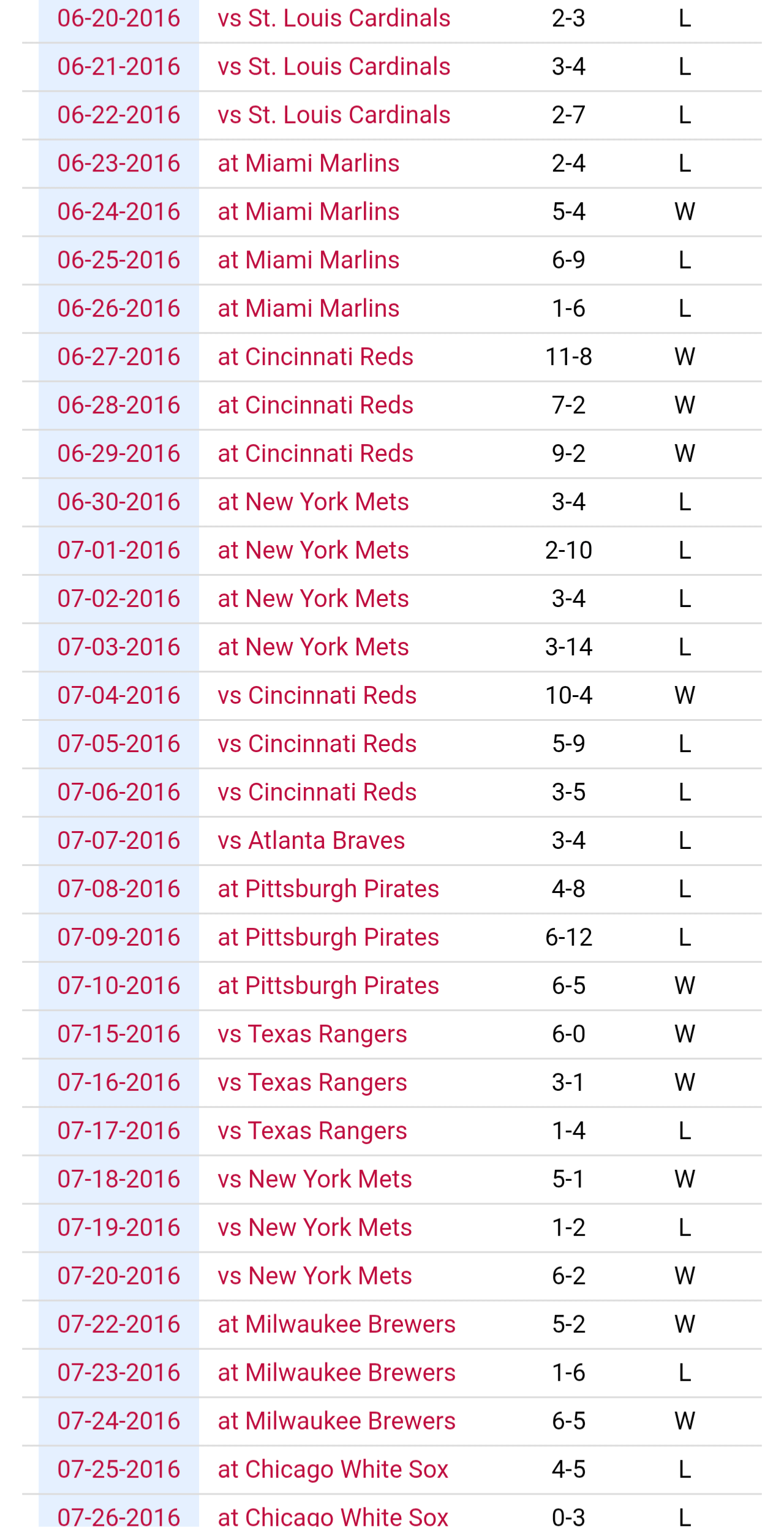This screenshot has width=784, height=1538.
Task: Open the vs Atlanta Braves link
Action: click(x=311, y=841)
